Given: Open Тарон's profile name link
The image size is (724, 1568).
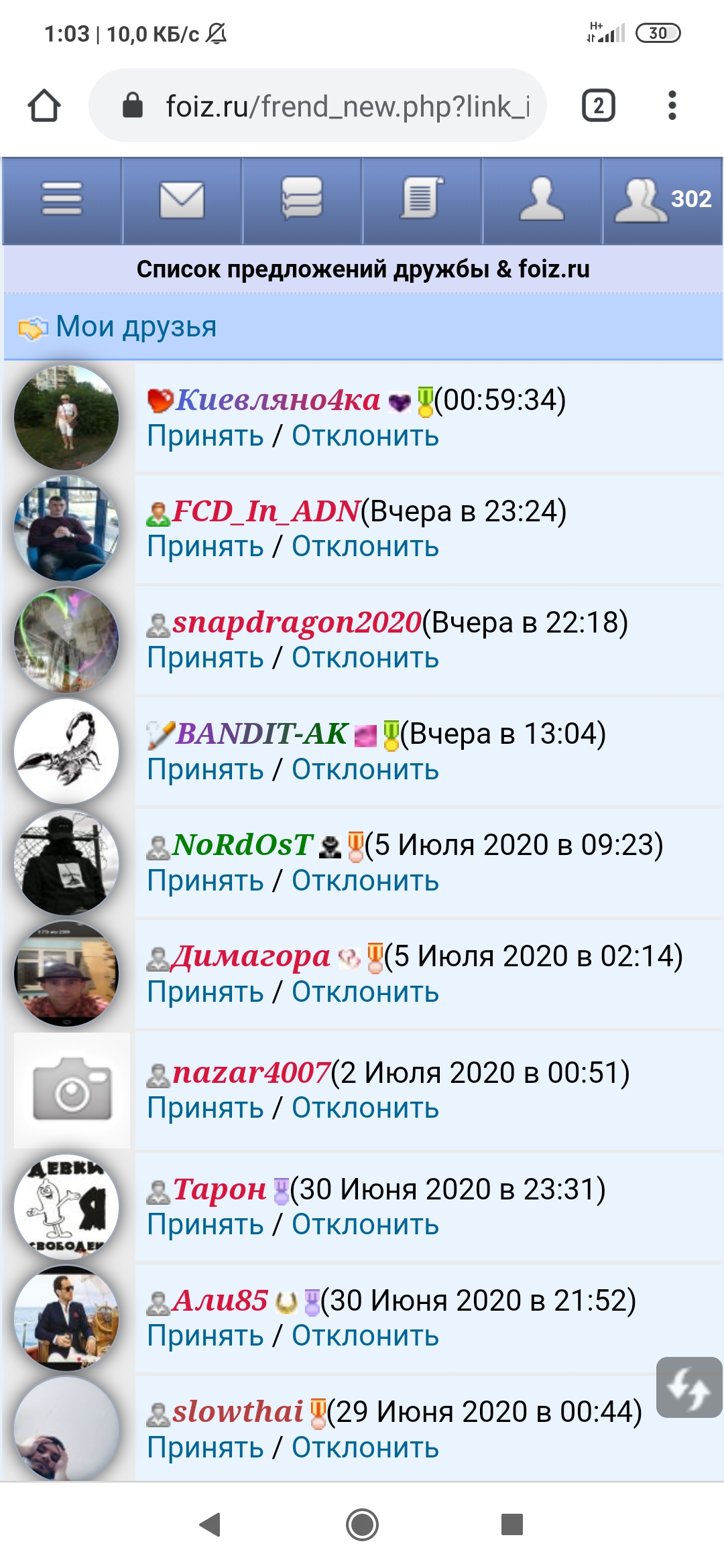Looking at the screenshot, I should pyautogui.click(x=220, y=1189).
